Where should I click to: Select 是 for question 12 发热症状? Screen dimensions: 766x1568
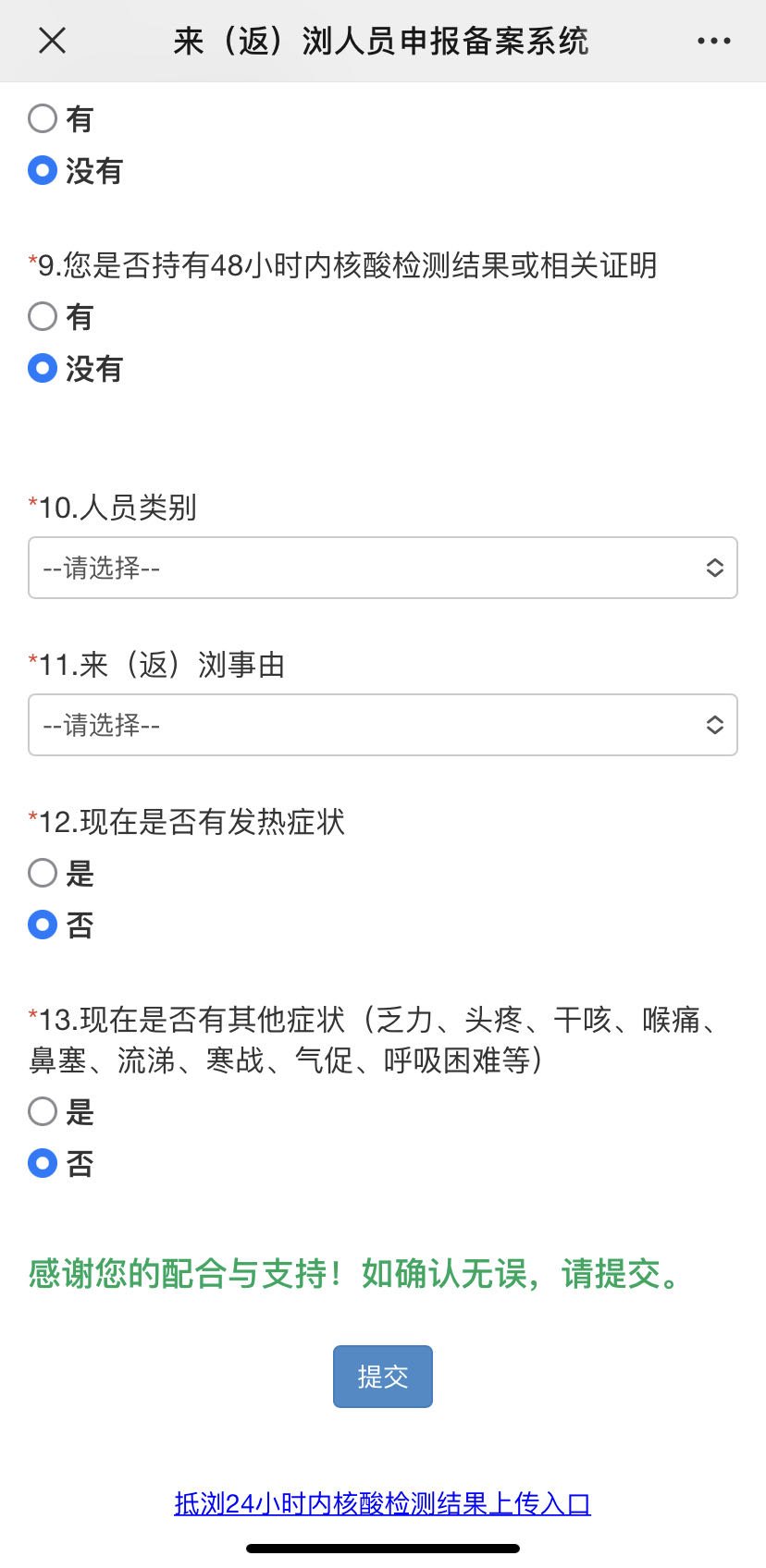coord(43,873)
